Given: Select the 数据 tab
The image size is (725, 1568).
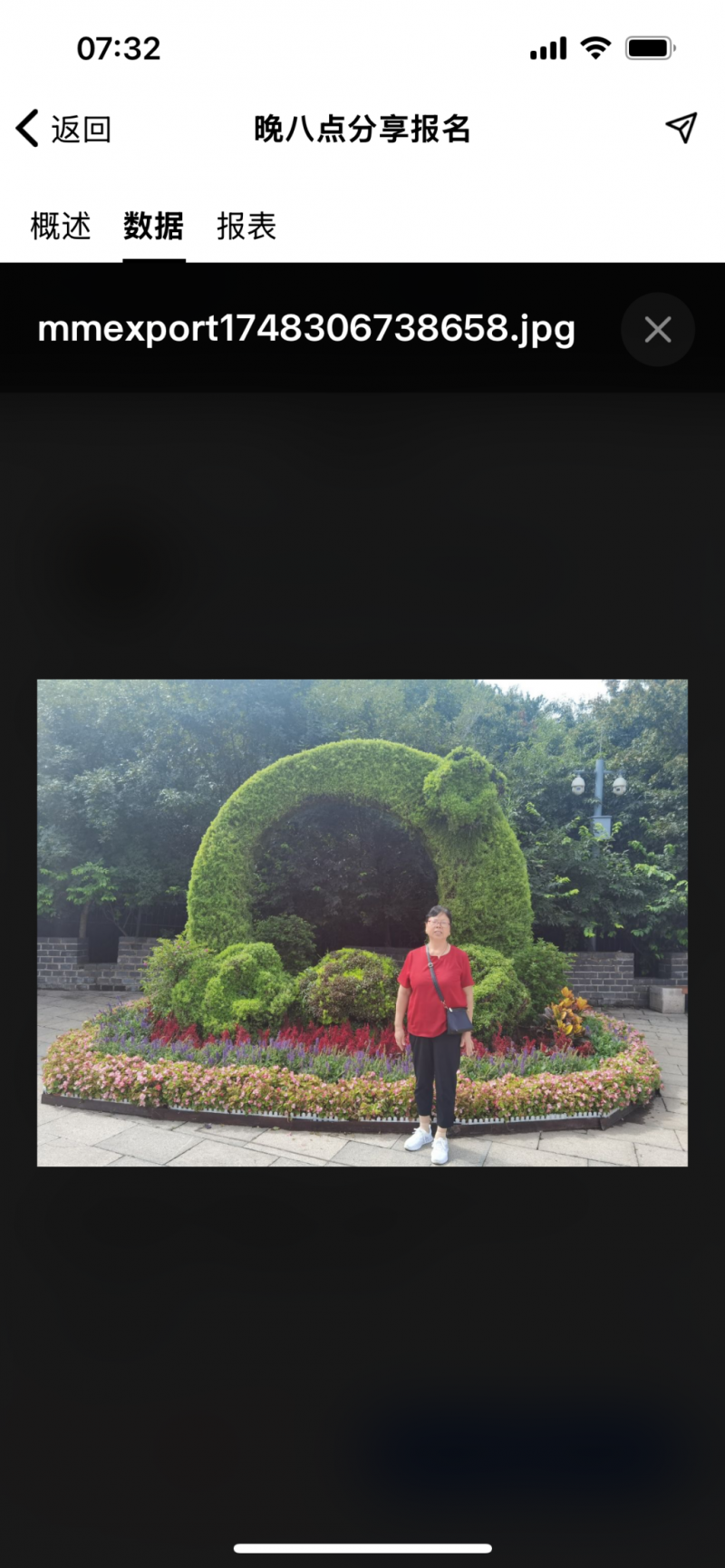Looking at the screenshot, I should click(154, 226).
